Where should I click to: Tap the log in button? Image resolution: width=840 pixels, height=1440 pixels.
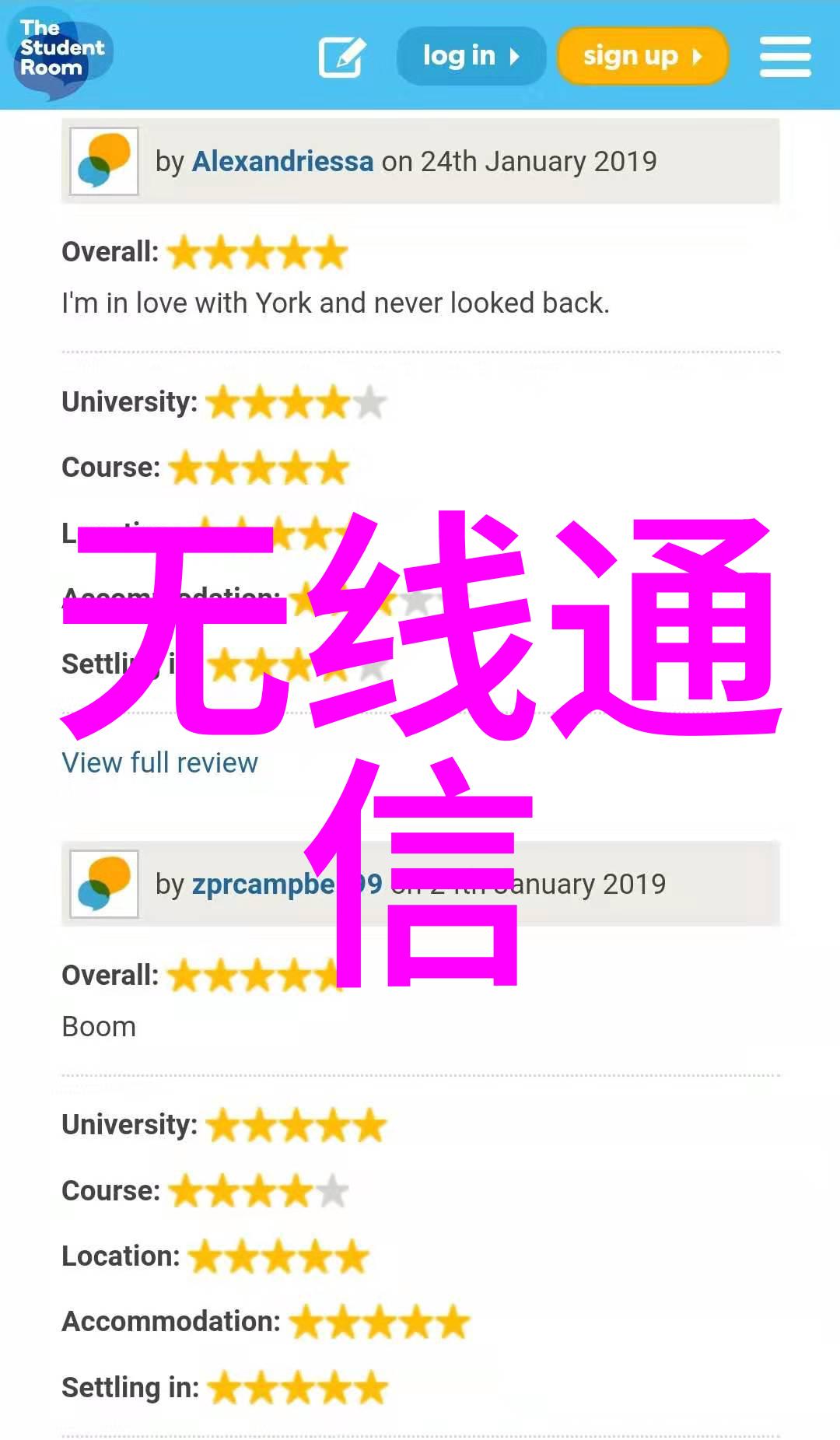(471, 56)
